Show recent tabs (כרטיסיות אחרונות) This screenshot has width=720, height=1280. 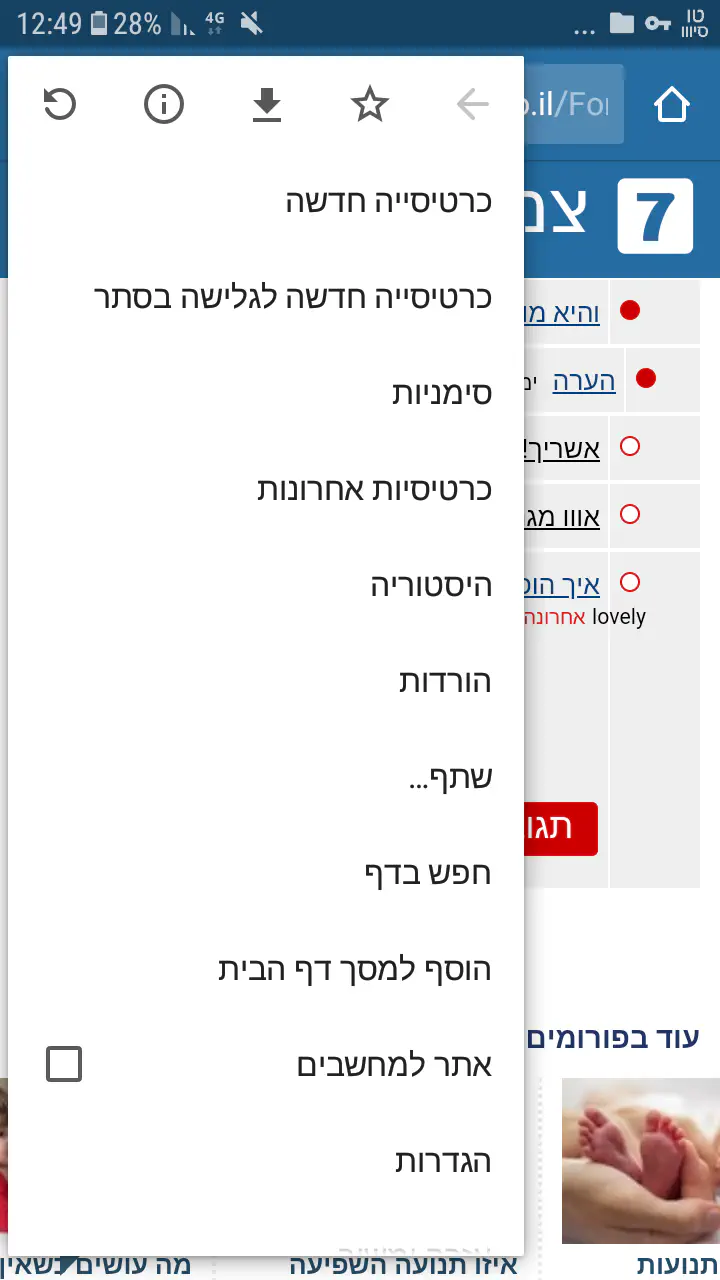pyautogui.click(x=375, y=489)
